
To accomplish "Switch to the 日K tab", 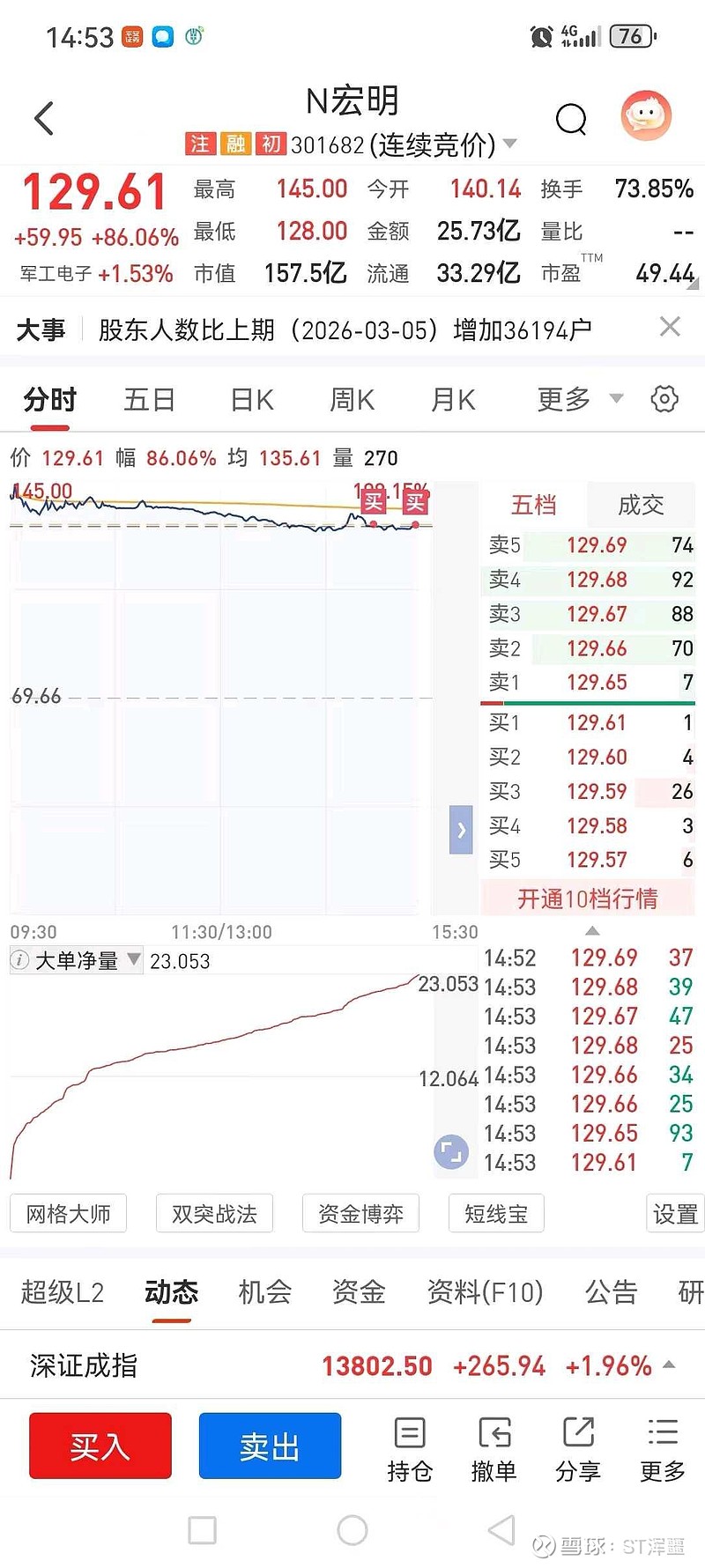I will pyautogui.click(x=250, y=399).
